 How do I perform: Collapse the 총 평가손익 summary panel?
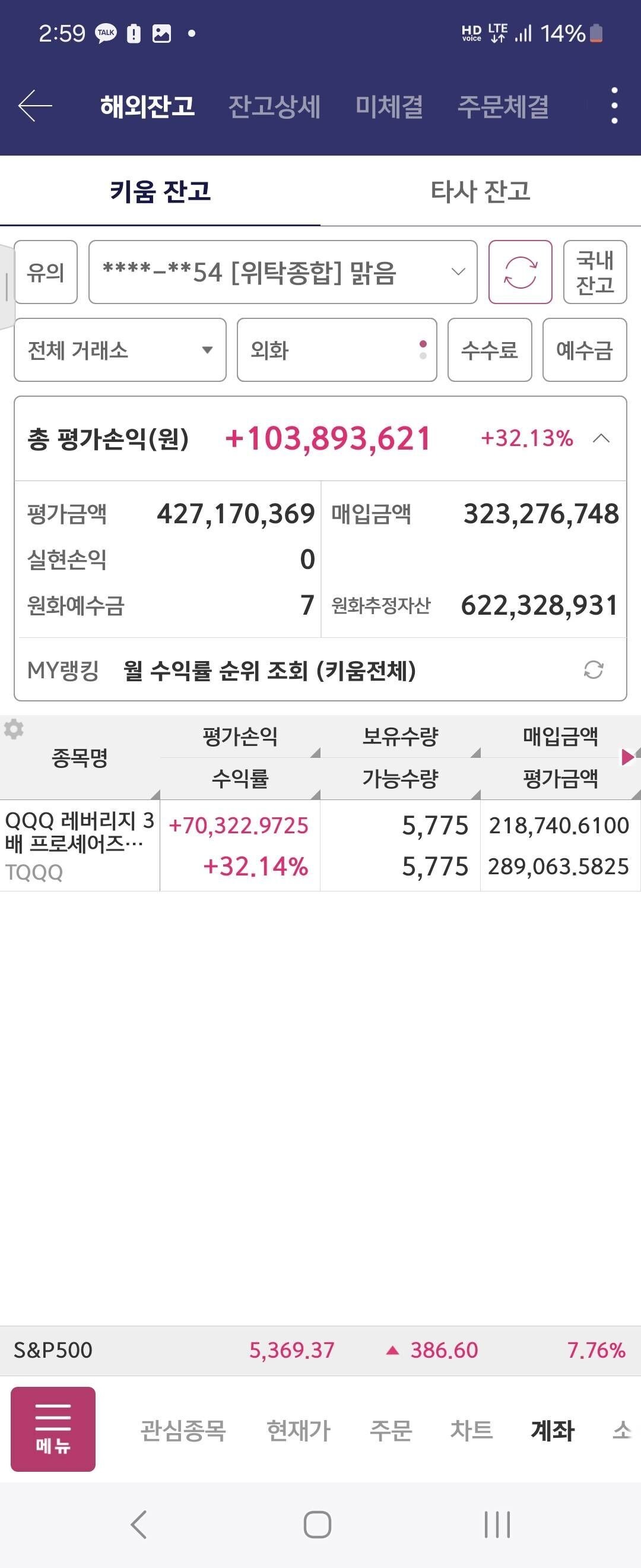coord(602,440)
